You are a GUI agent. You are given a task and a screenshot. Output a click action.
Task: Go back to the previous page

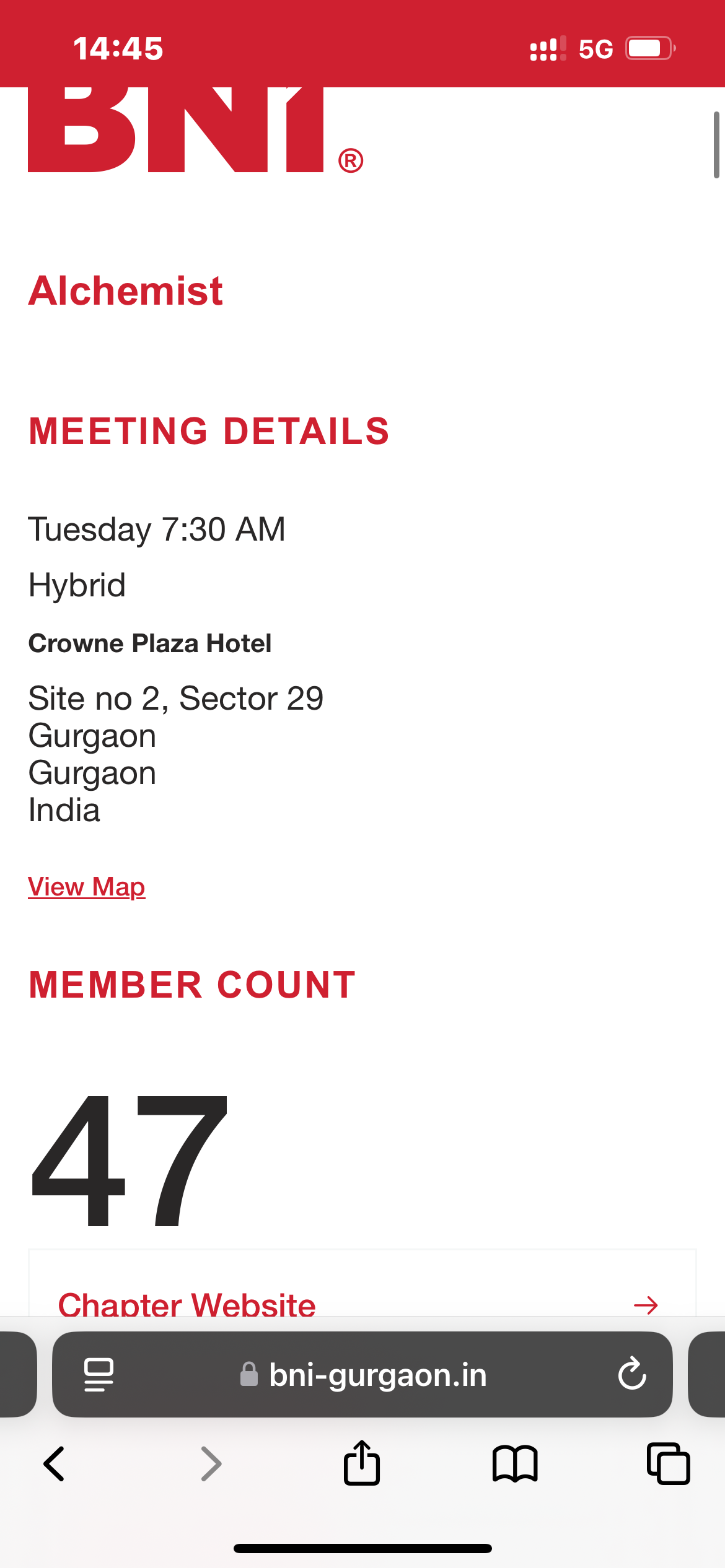click(55, 1464)
